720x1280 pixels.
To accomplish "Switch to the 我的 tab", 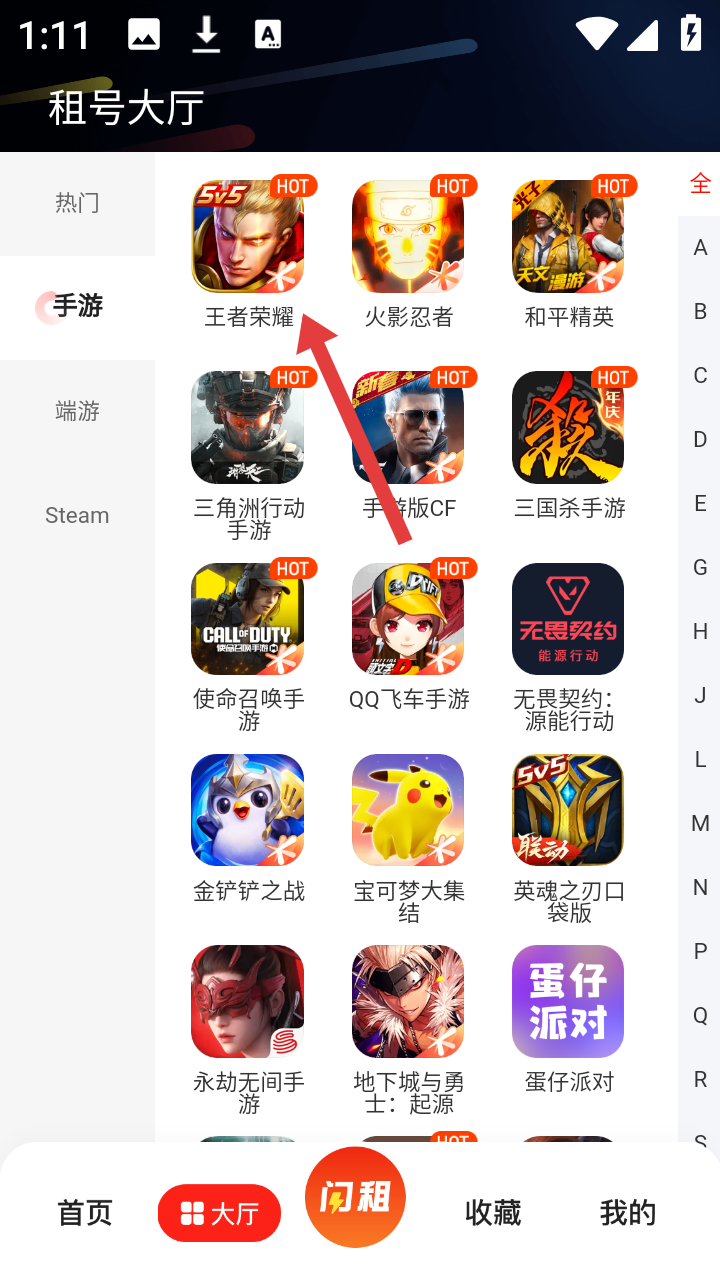I will tap(628, 1213).
